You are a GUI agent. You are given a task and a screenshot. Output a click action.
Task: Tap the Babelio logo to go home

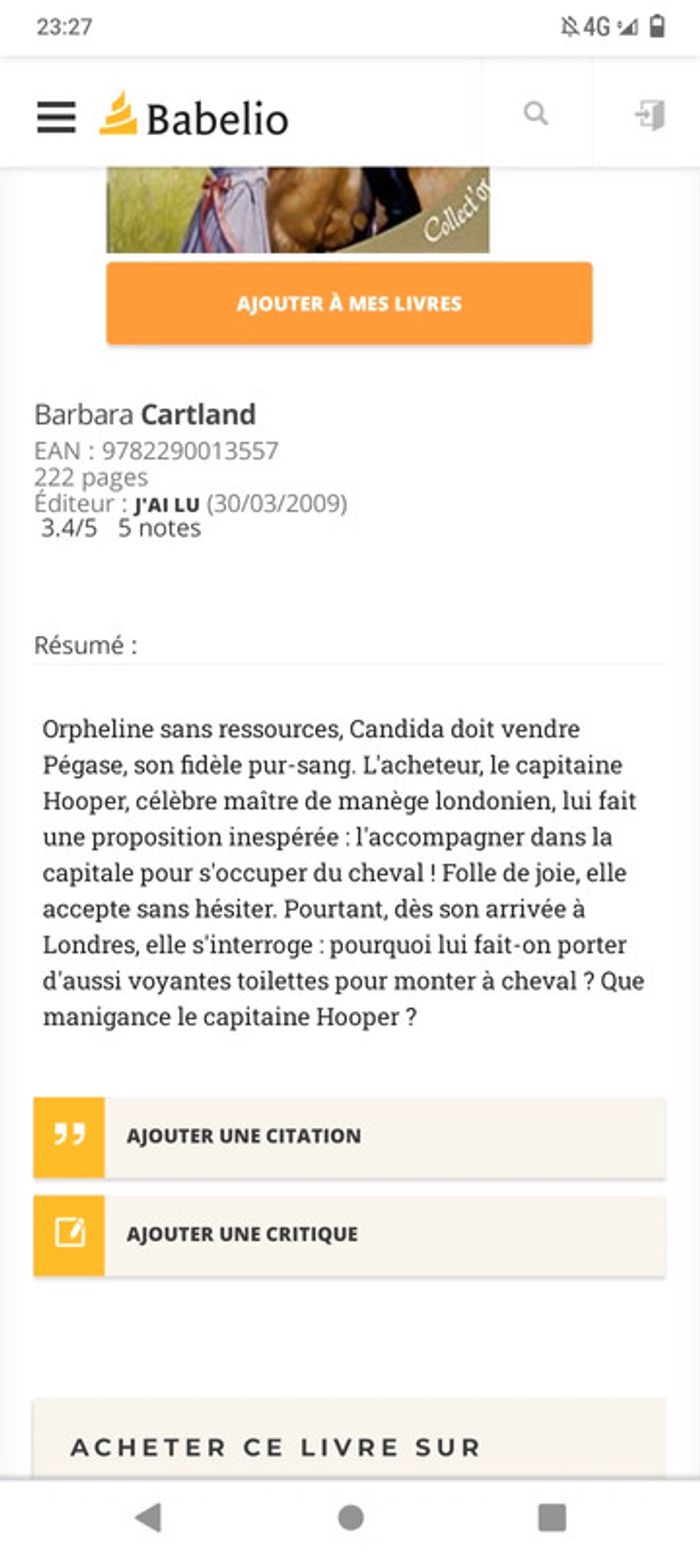tap(194, 116)
